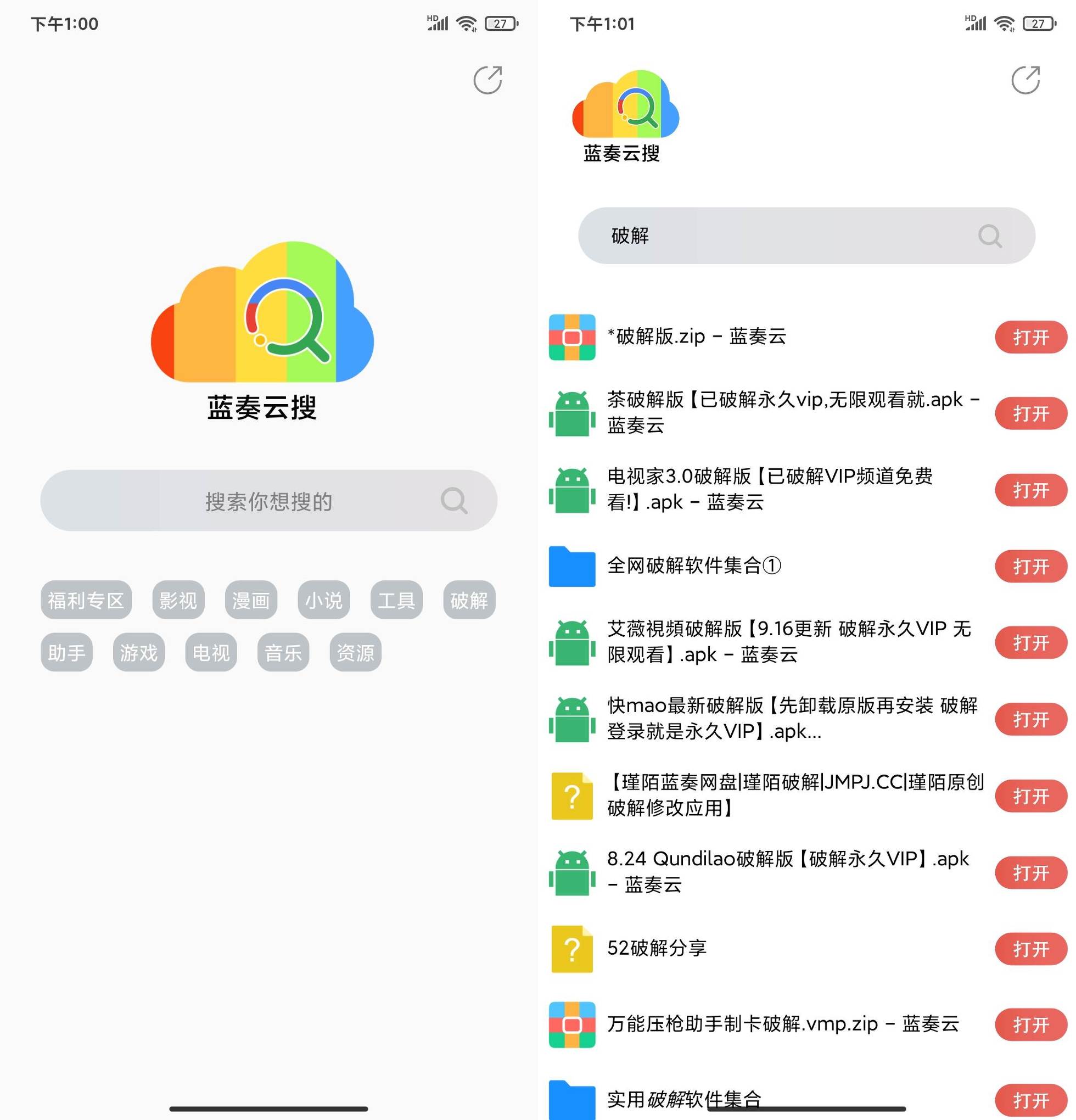
Task: Select the 音乐 chip
Action: [283, 652]
